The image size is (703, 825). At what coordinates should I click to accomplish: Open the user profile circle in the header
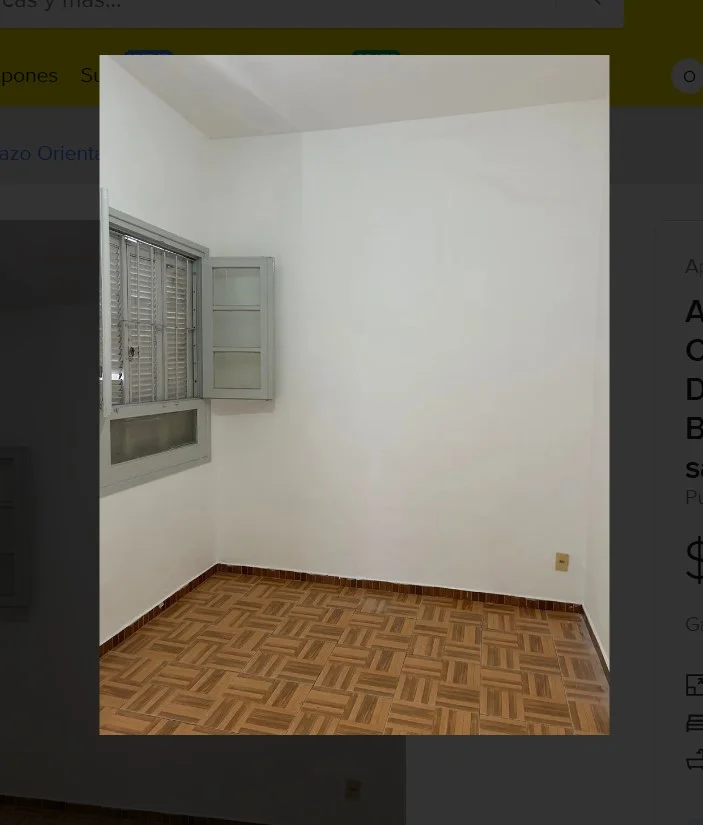coord(688,77)
